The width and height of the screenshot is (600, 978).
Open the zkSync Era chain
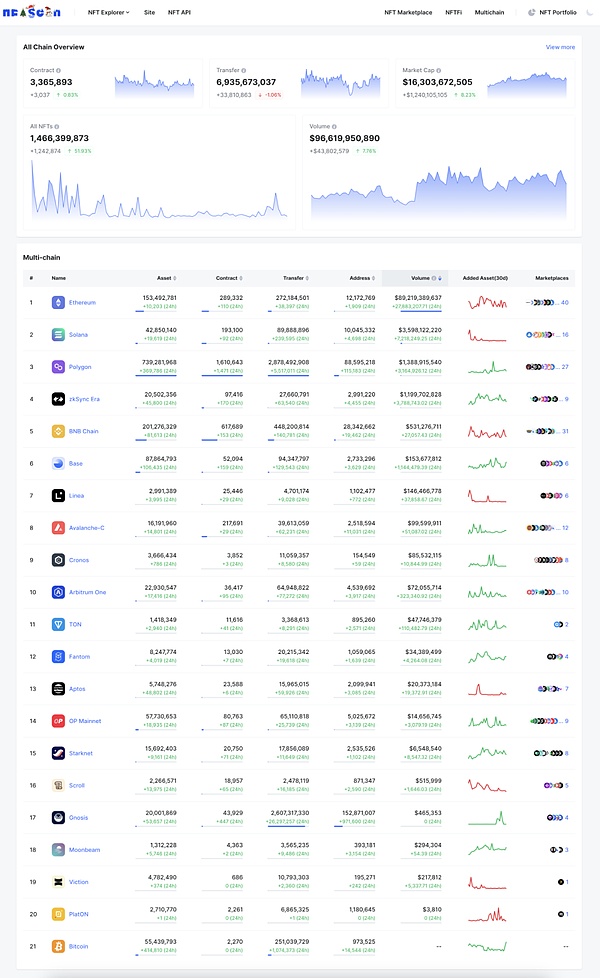(x=83, y=399)
